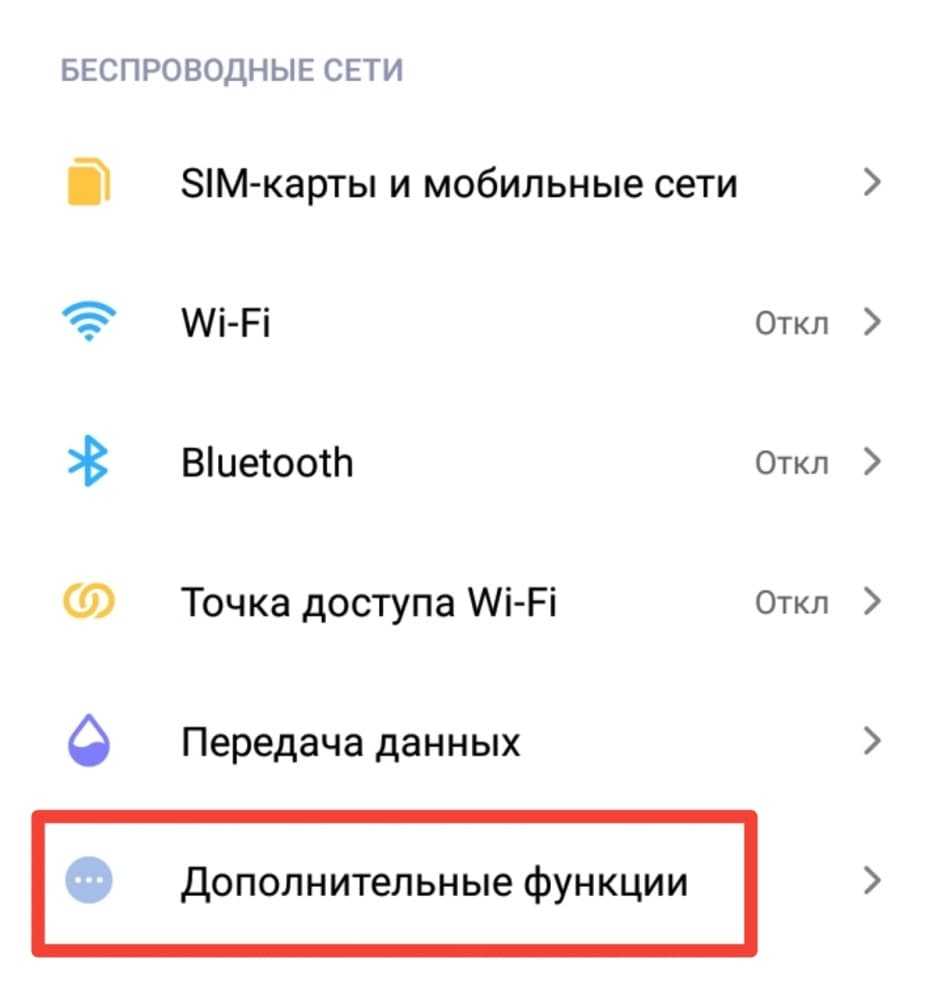Open Дополнительные функции row

(434, 882)
